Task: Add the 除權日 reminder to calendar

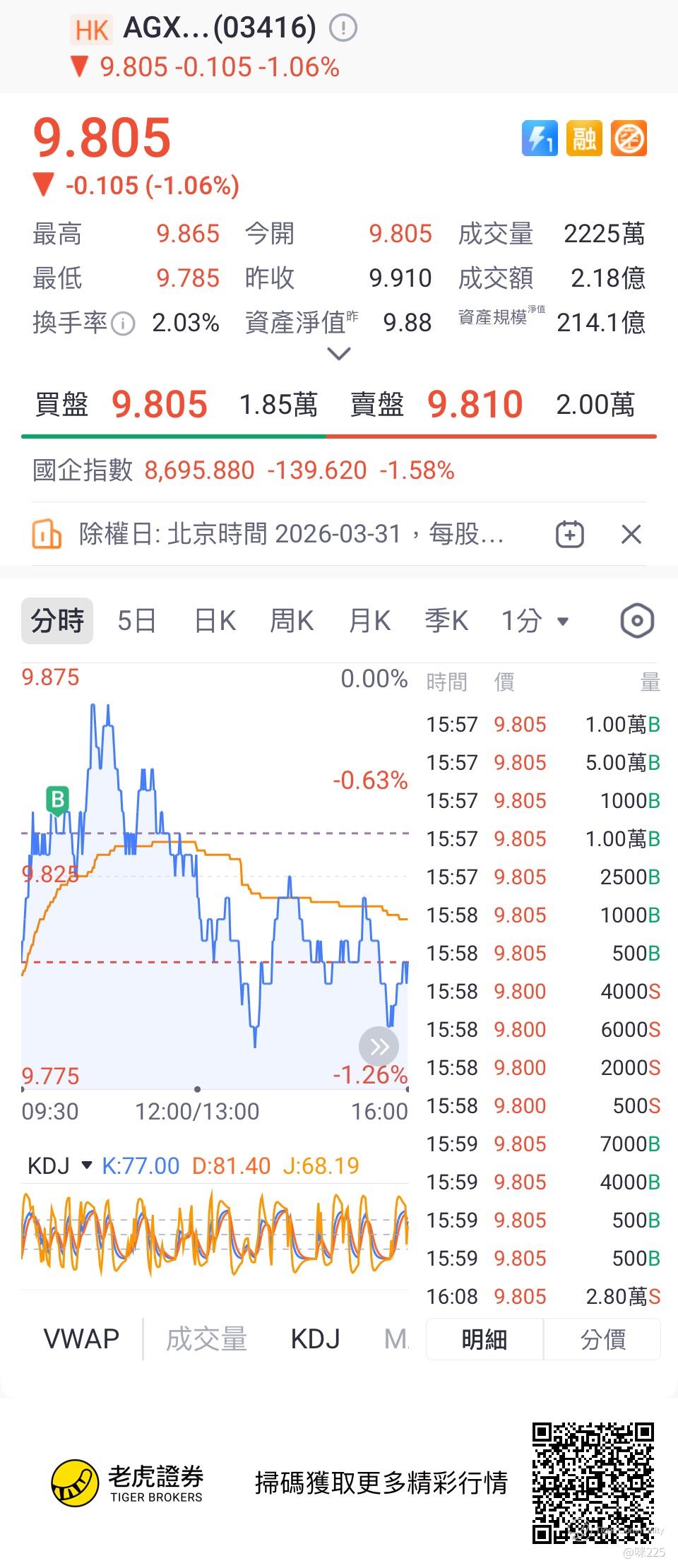Action: tap(570, 534)
